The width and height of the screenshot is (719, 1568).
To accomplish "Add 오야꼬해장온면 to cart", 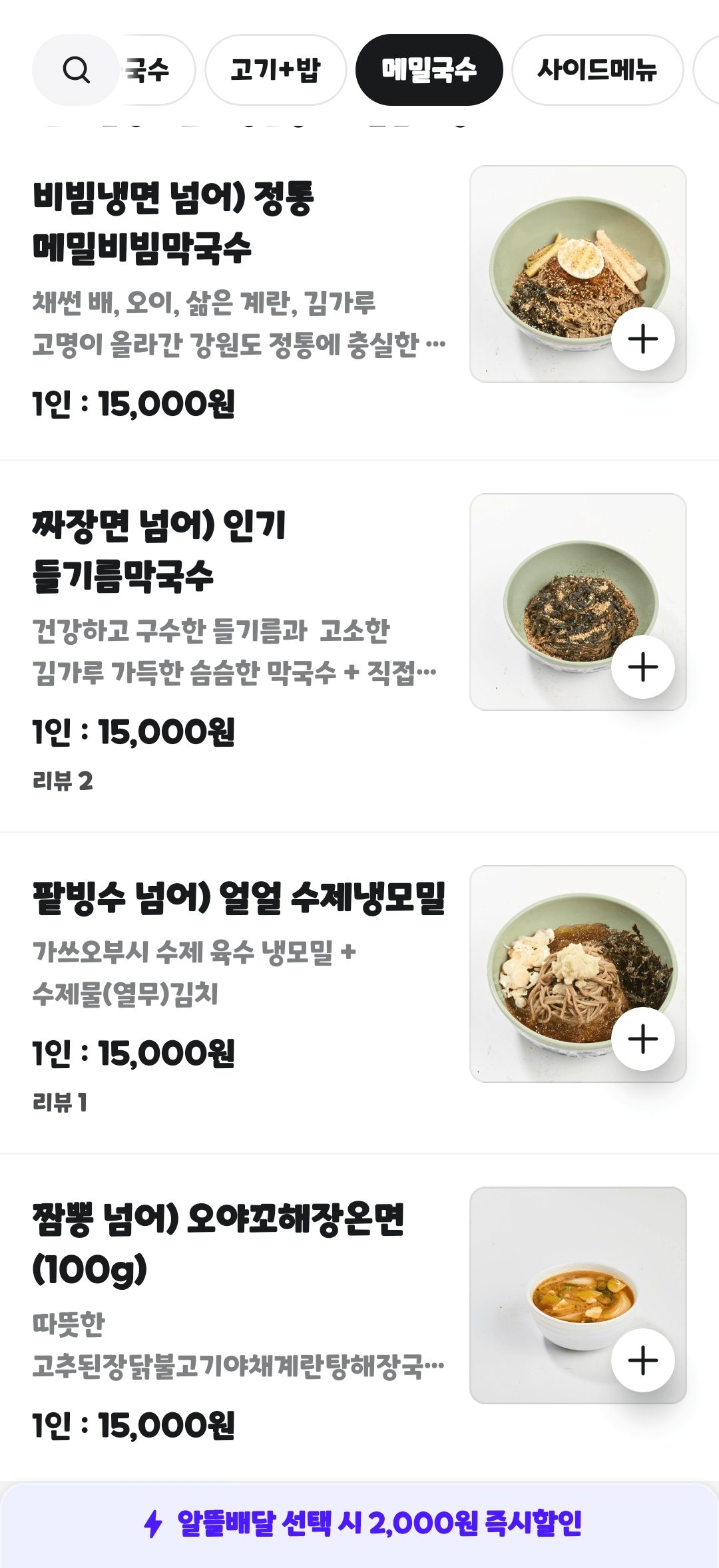I will tap(642, 1360).
